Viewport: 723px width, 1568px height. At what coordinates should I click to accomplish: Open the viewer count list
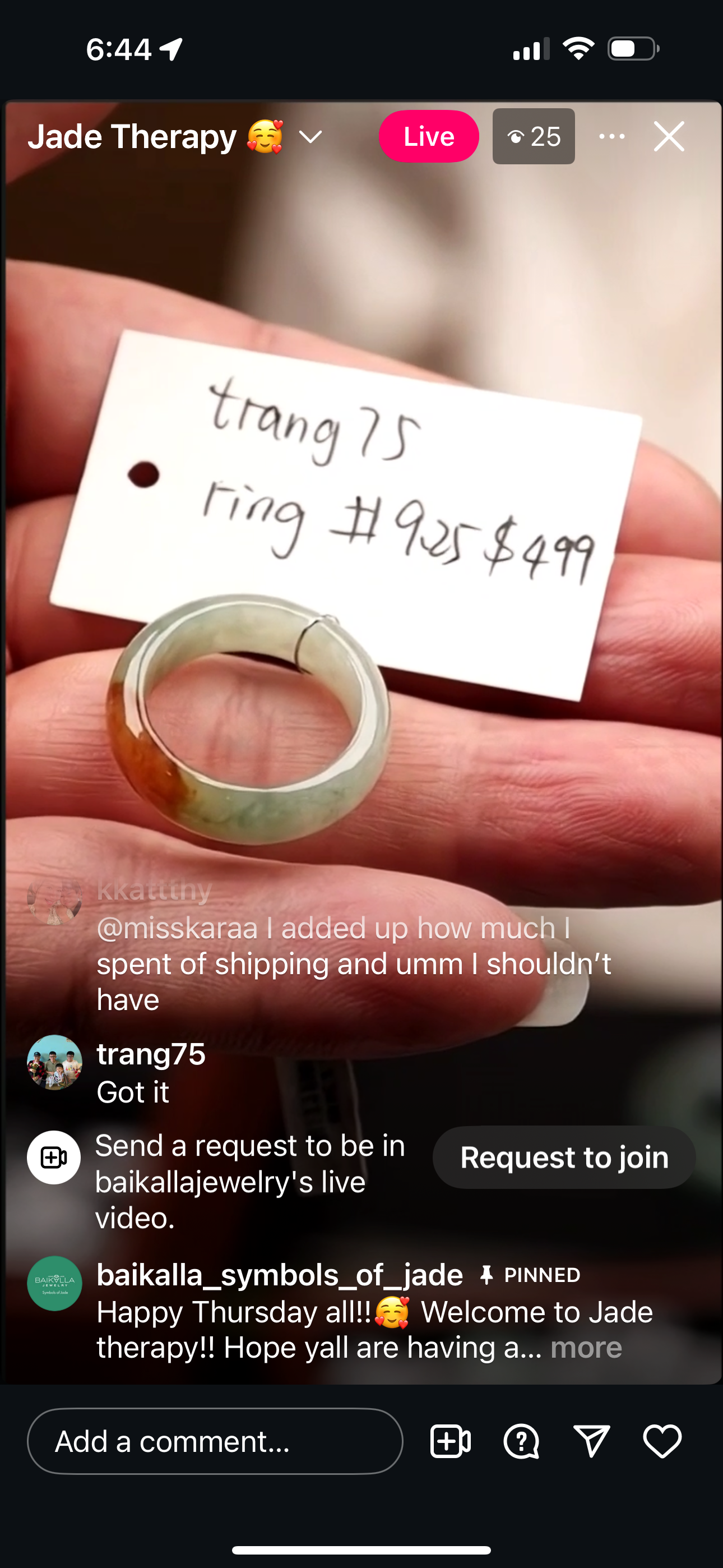pos(534,136)
